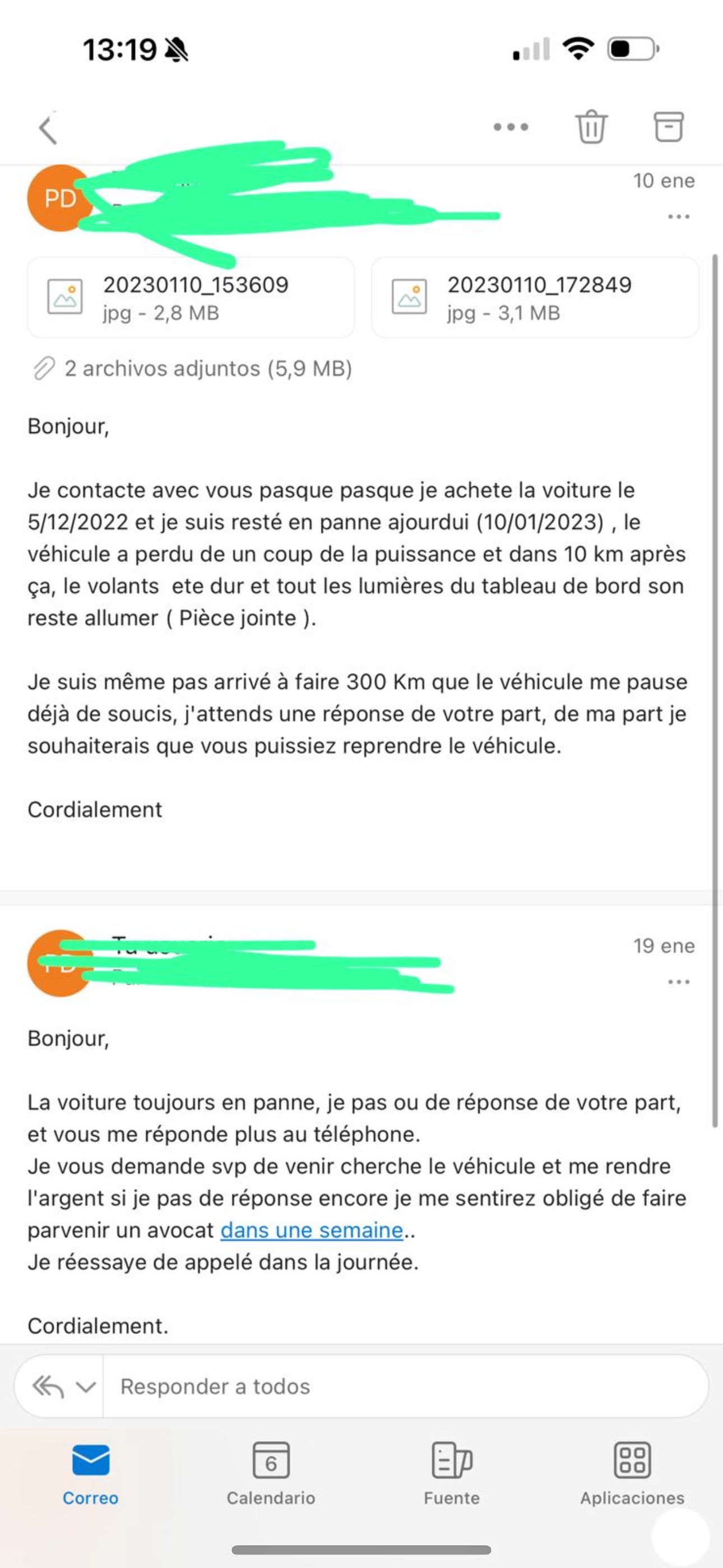Open the top toolbar overflow menu
This screenshot has width=723, height=1568.
click(511, 127)
